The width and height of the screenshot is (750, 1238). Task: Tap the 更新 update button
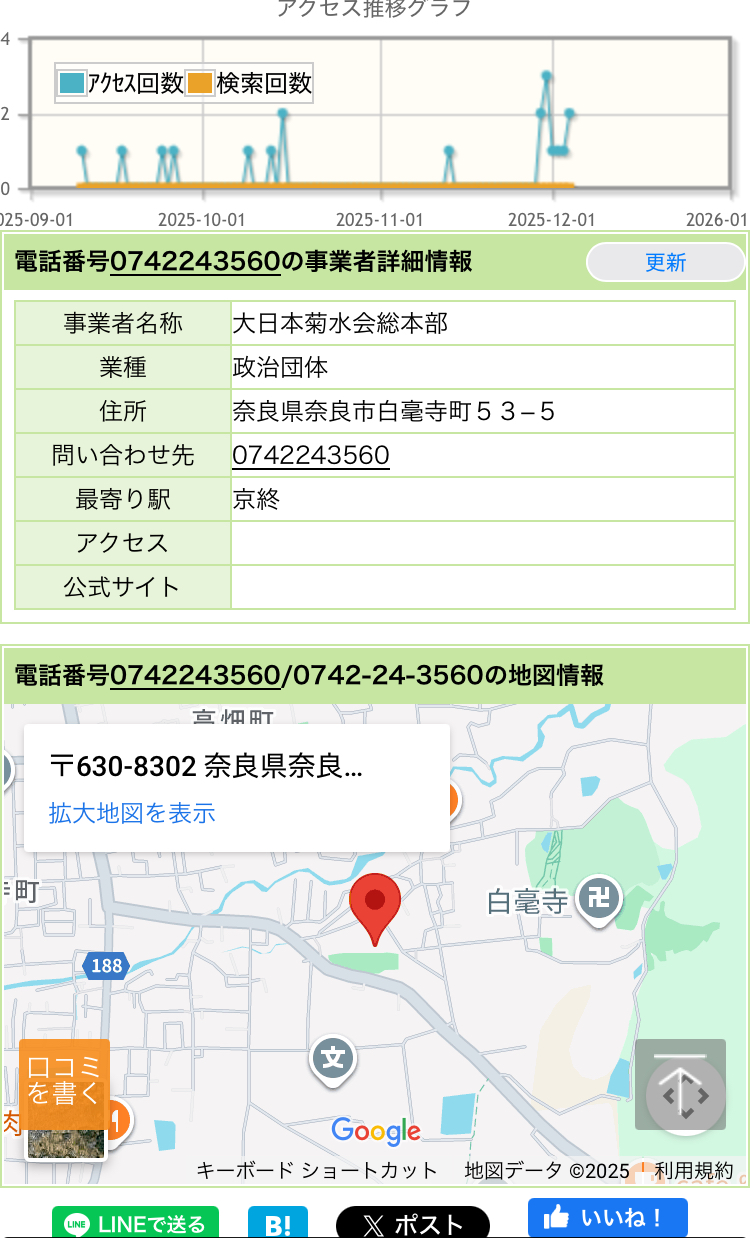click(665, 263)
